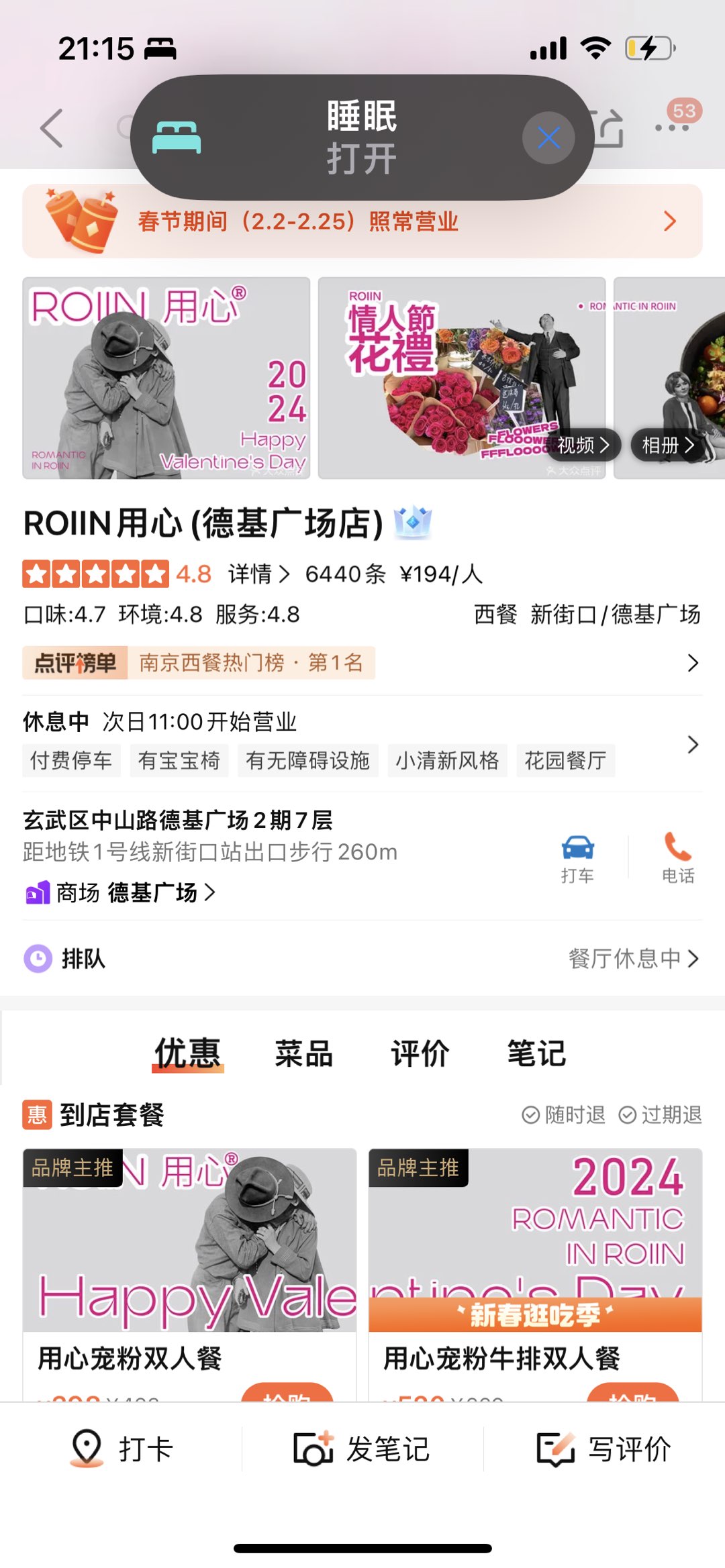725x1568 pixels.
Task: Open the restaurant's 相册
Action: (x=667, y=445)
